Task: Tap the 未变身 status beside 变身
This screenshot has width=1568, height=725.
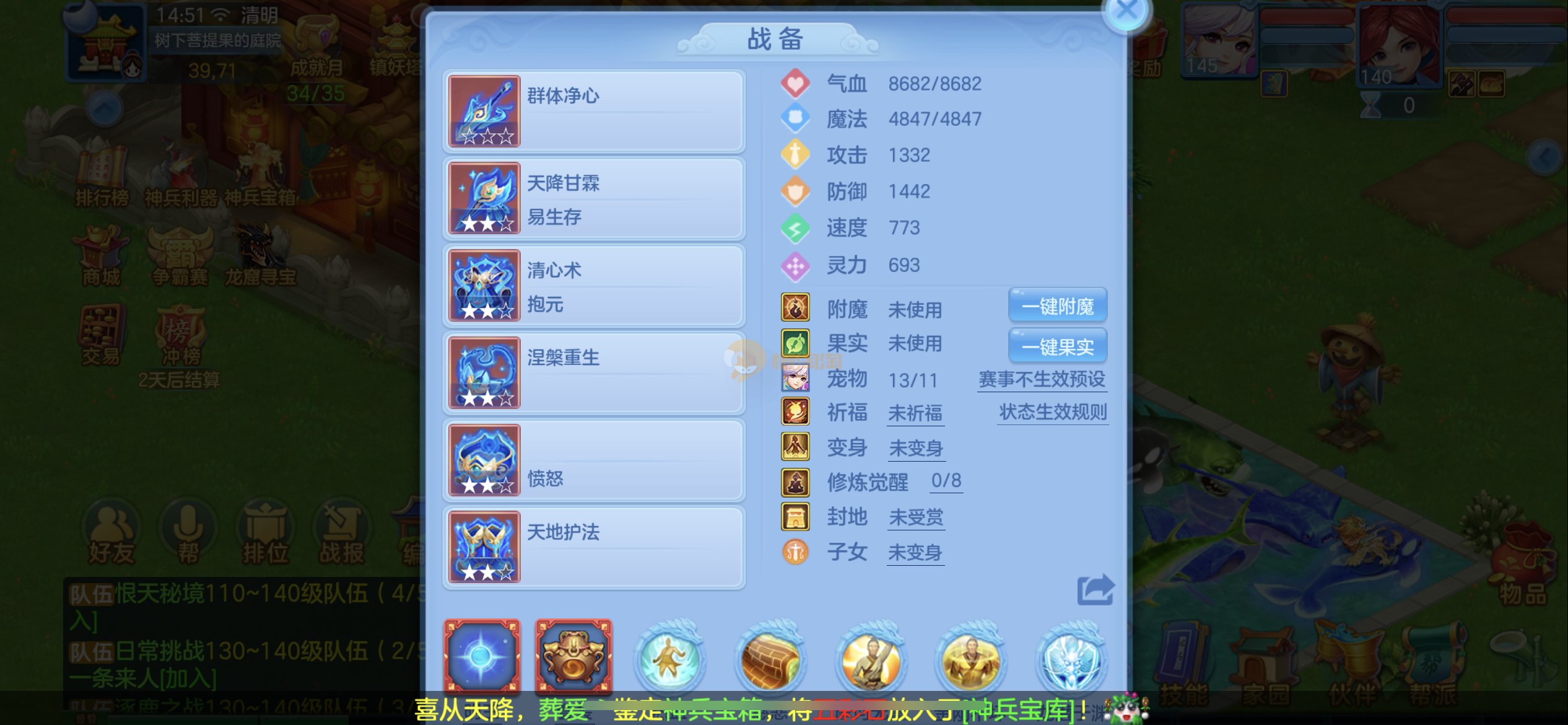Action: coord(916,448)
